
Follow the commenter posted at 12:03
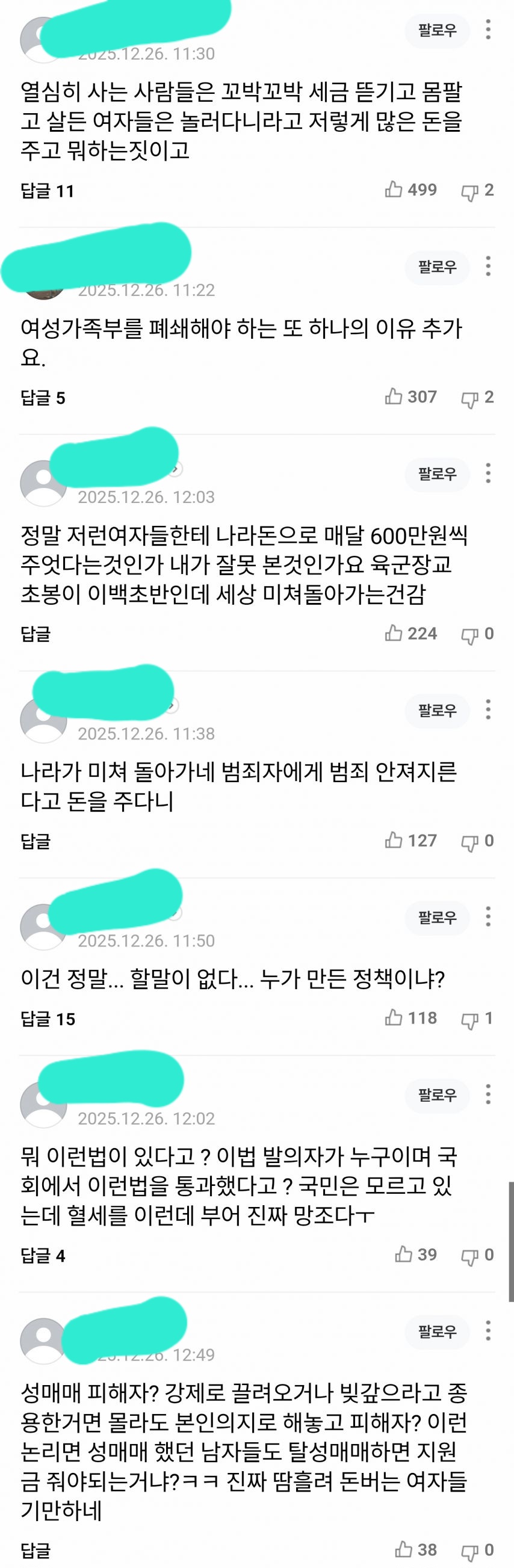point(436,473)
